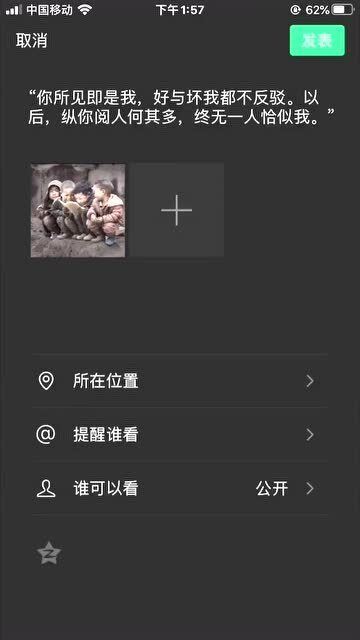Image resolution: width=360 pixels, height=640 pixels.
Task: Change 谁可以看 visibility setting
Action: [x=180, y=488]
